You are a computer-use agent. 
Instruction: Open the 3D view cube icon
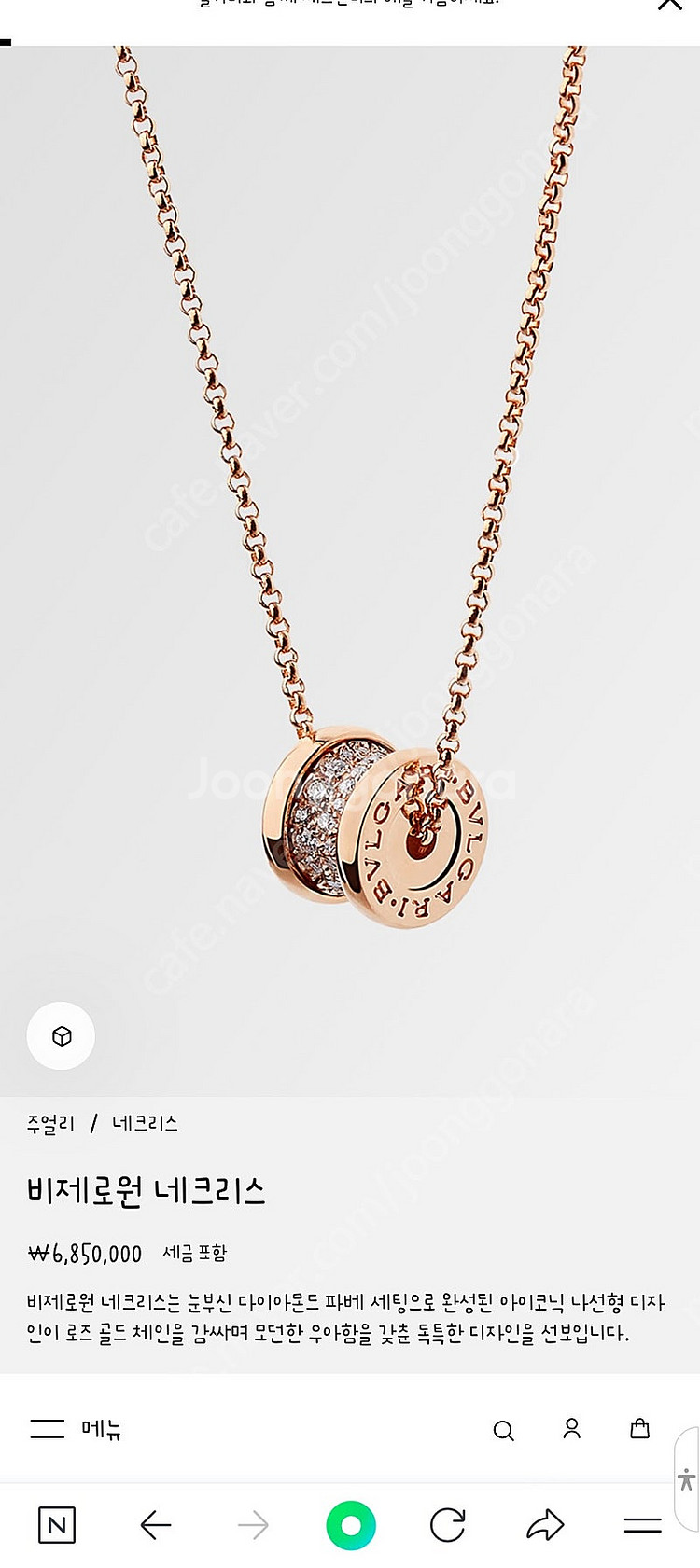click(x=62, y=1036)
